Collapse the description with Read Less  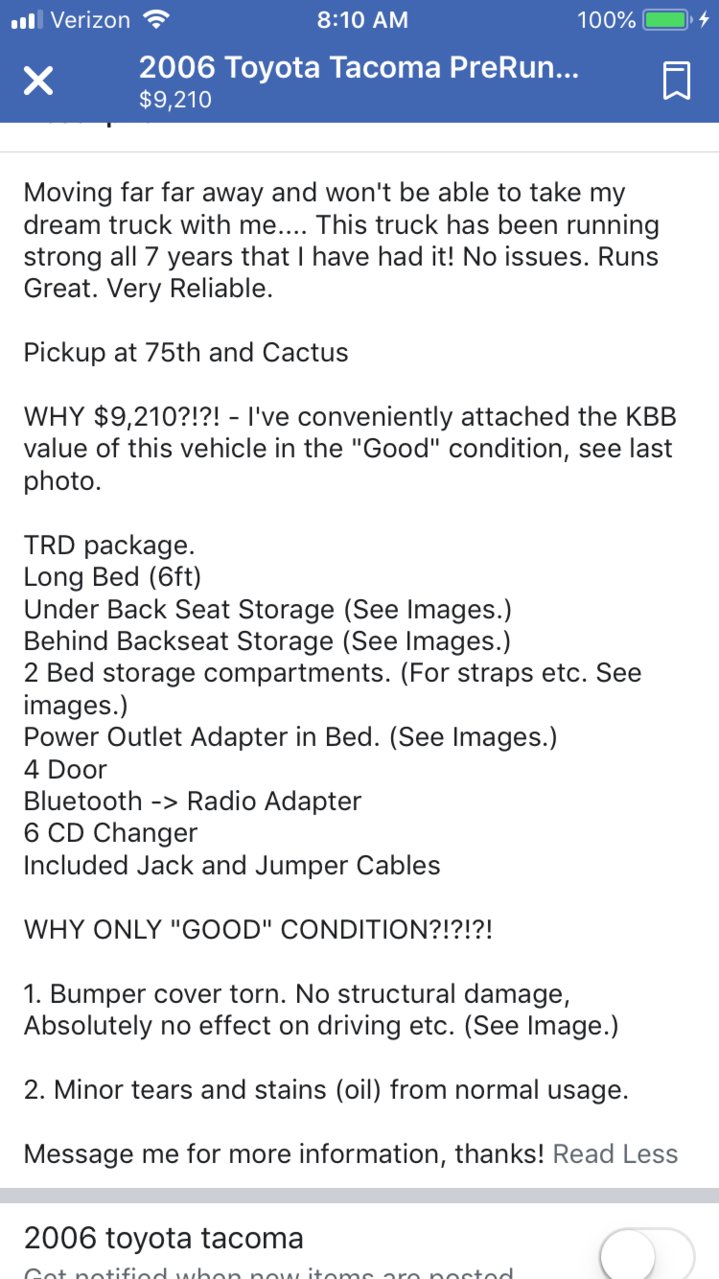[615, 1153]
